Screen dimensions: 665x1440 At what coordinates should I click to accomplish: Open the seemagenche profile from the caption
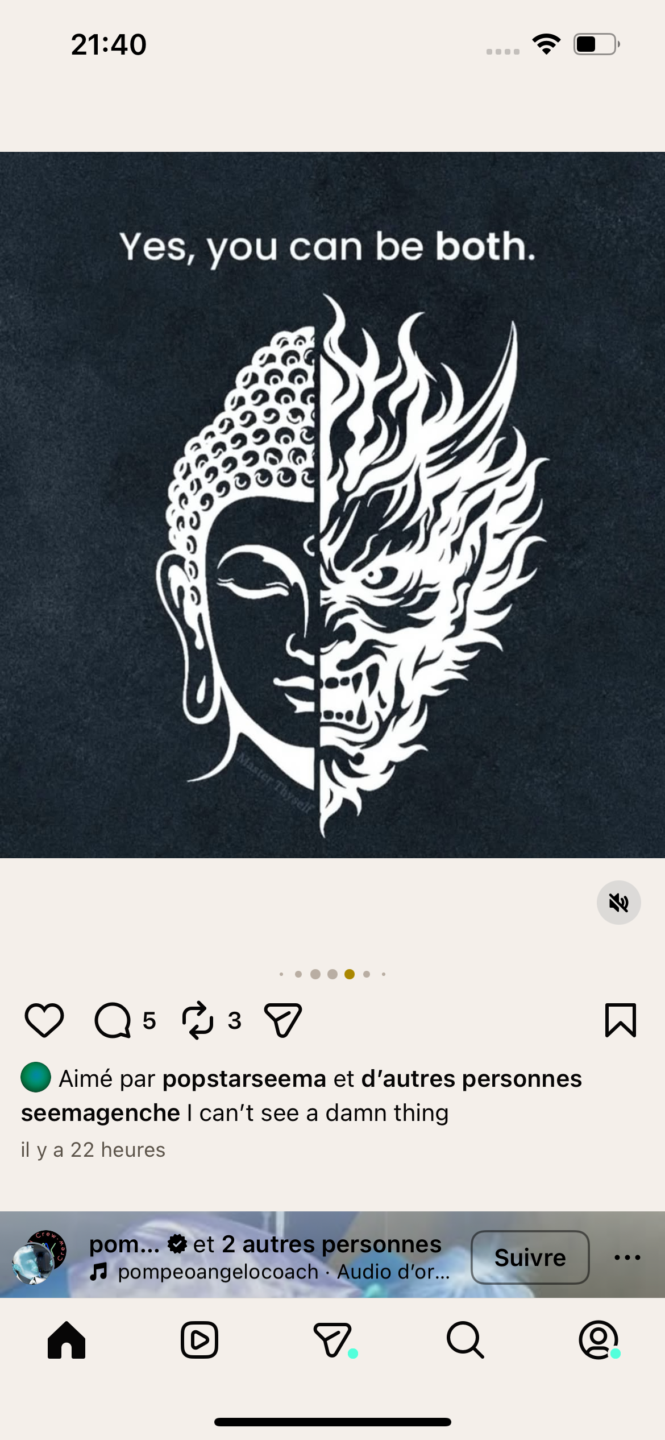tap(100, 1112)
